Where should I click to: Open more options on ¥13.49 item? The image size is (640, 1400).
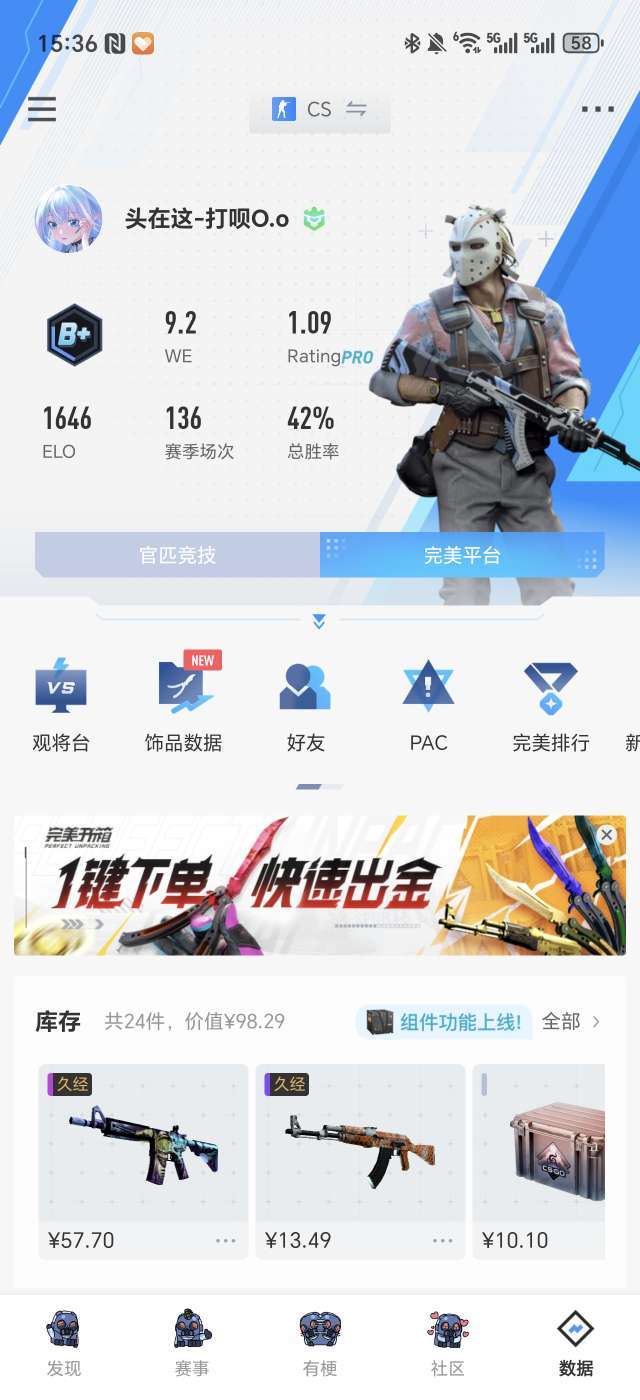pyautogui.click(x=443, y=1240)
